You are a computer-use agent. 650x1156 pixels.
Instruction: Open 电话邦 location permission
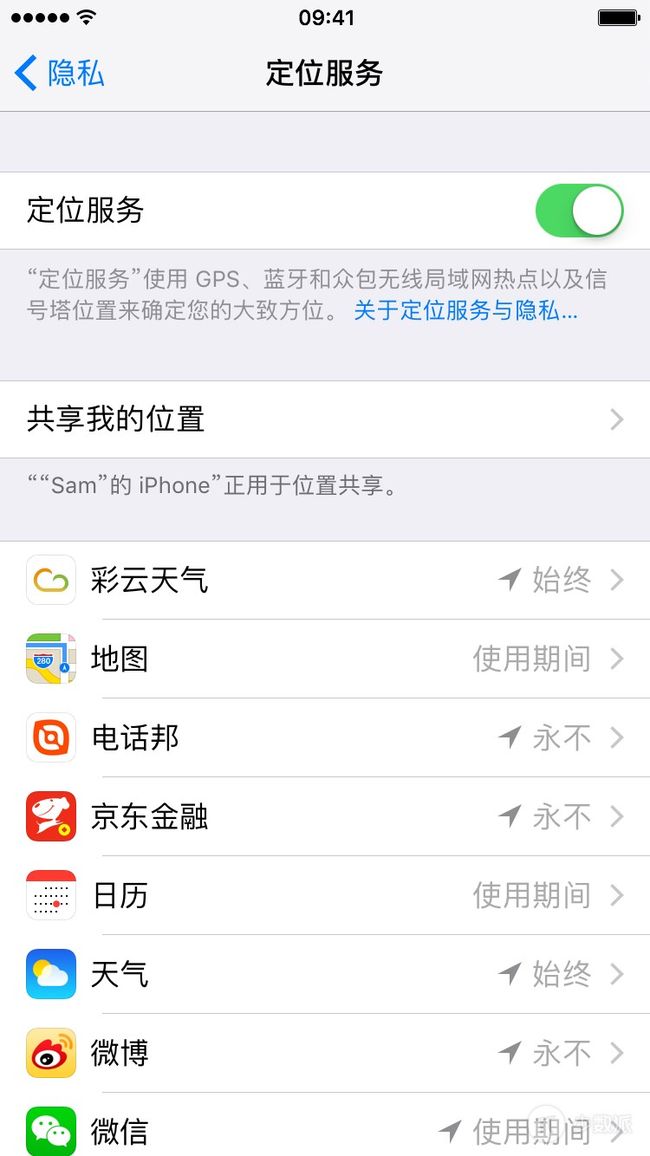click(x=325, y=737)
